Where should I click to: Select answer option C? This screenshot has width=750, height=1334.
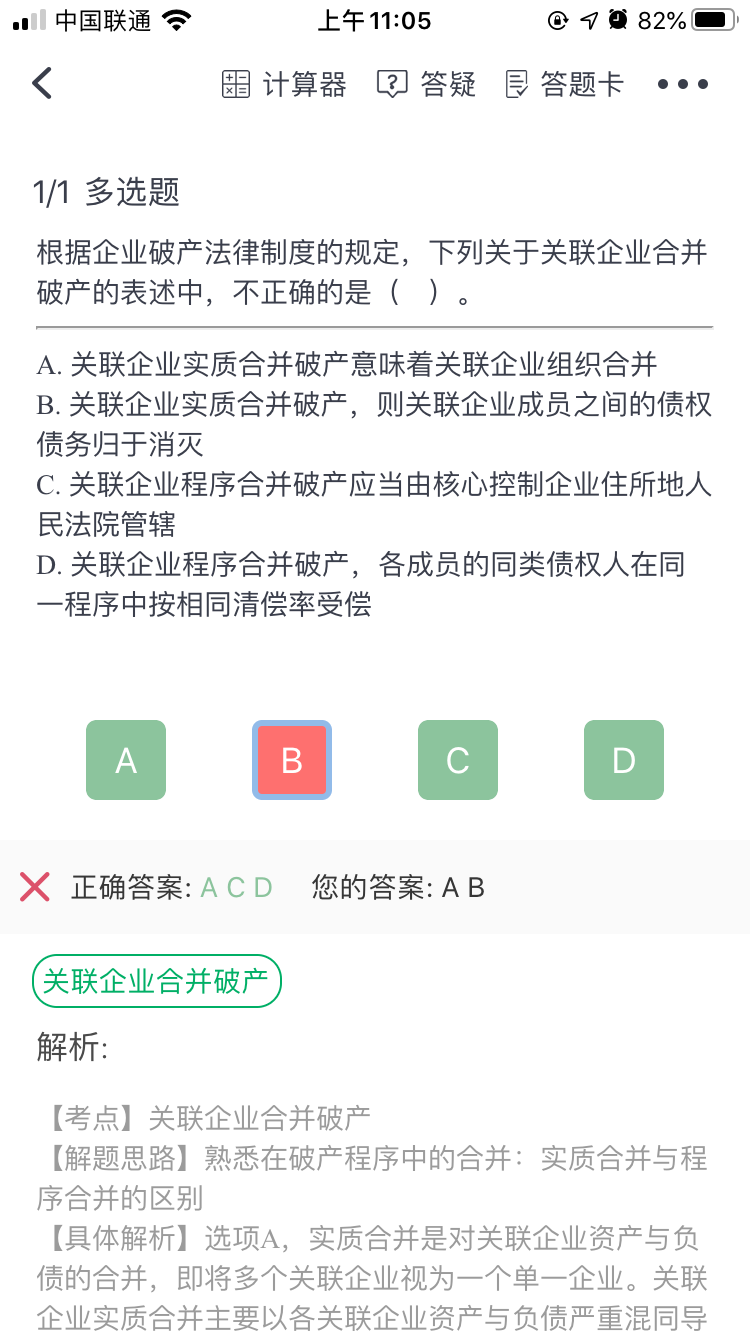[458, 760]
